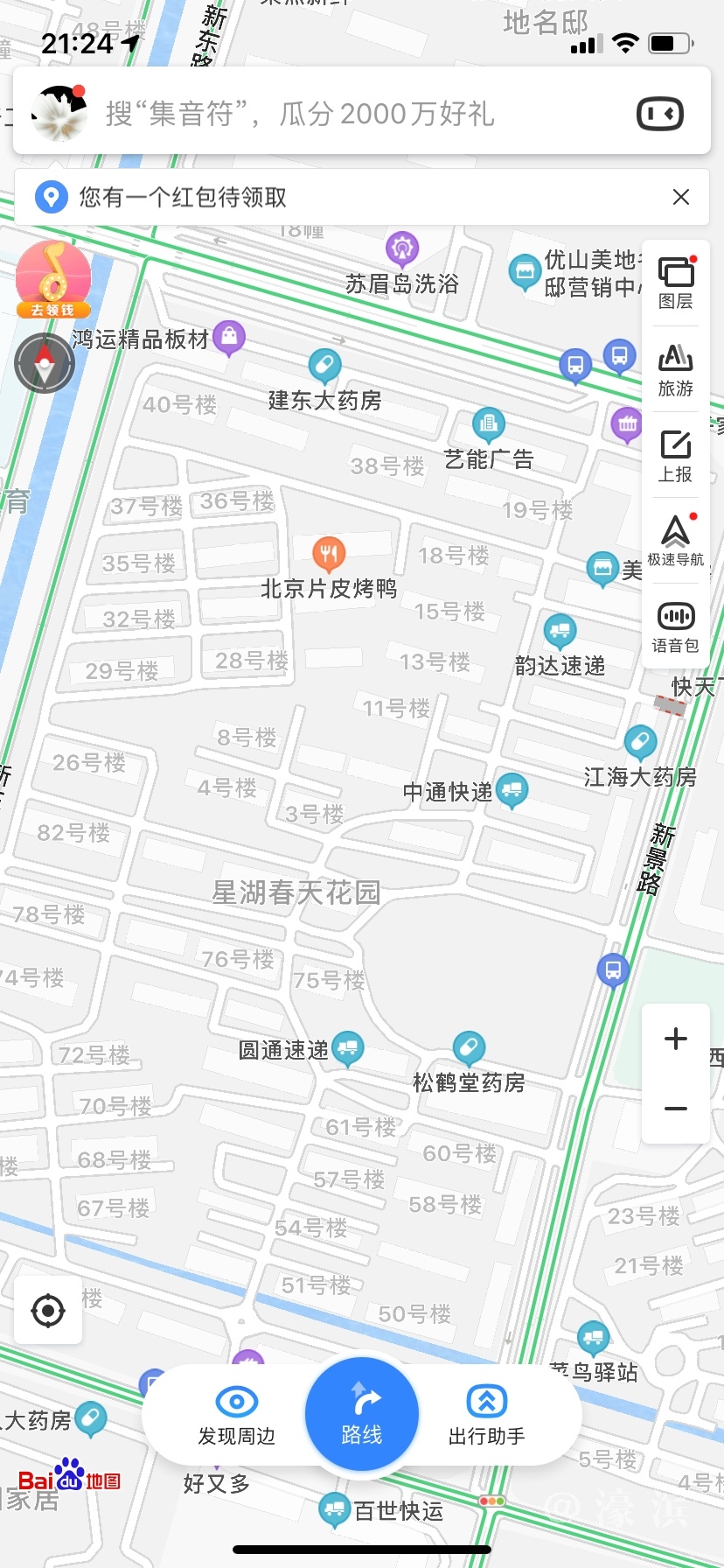Image resolution: width=724 pixels, height=1568 pixels.
Task: Dismiss the red packet banner
Action: pos(680,197)
